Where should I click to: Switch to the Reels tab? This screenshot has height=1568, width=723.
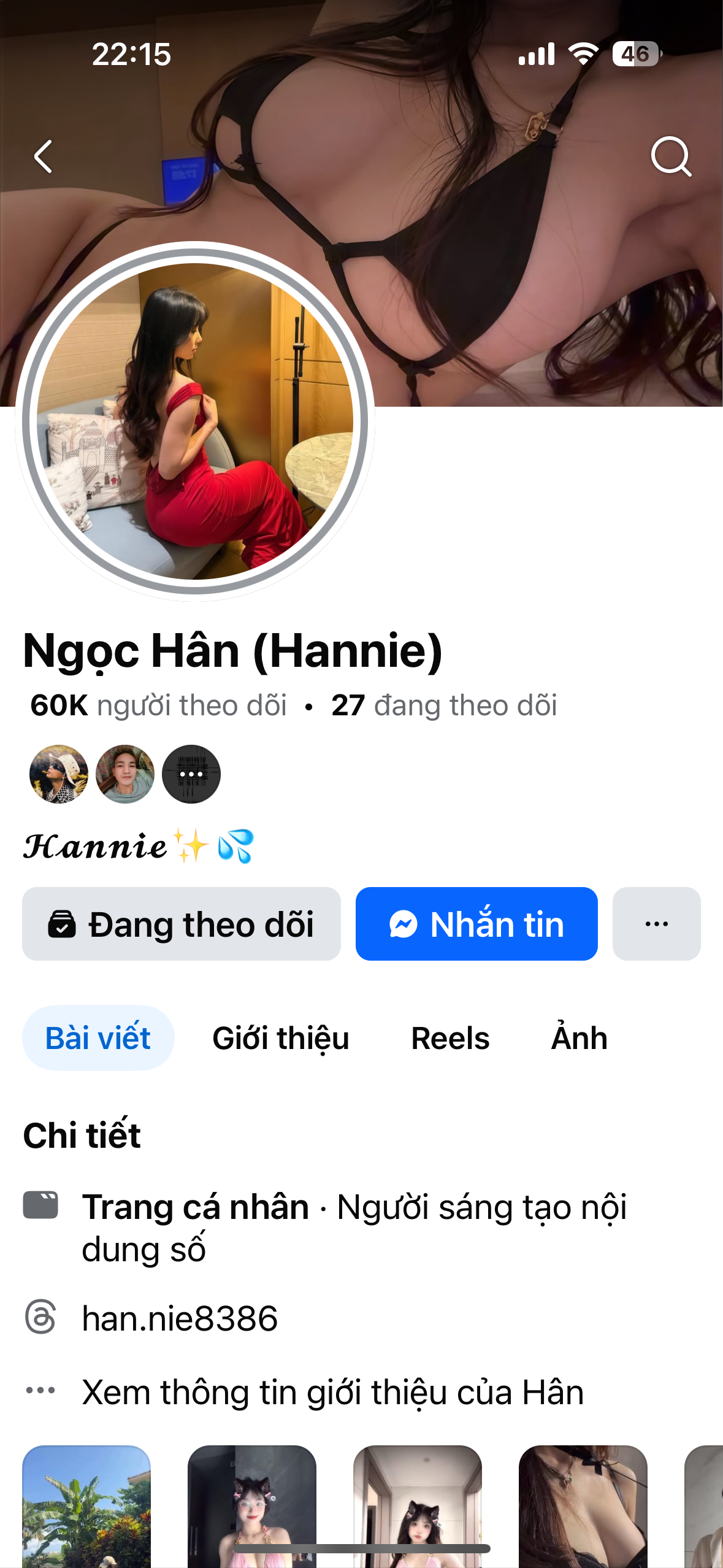450,1038
